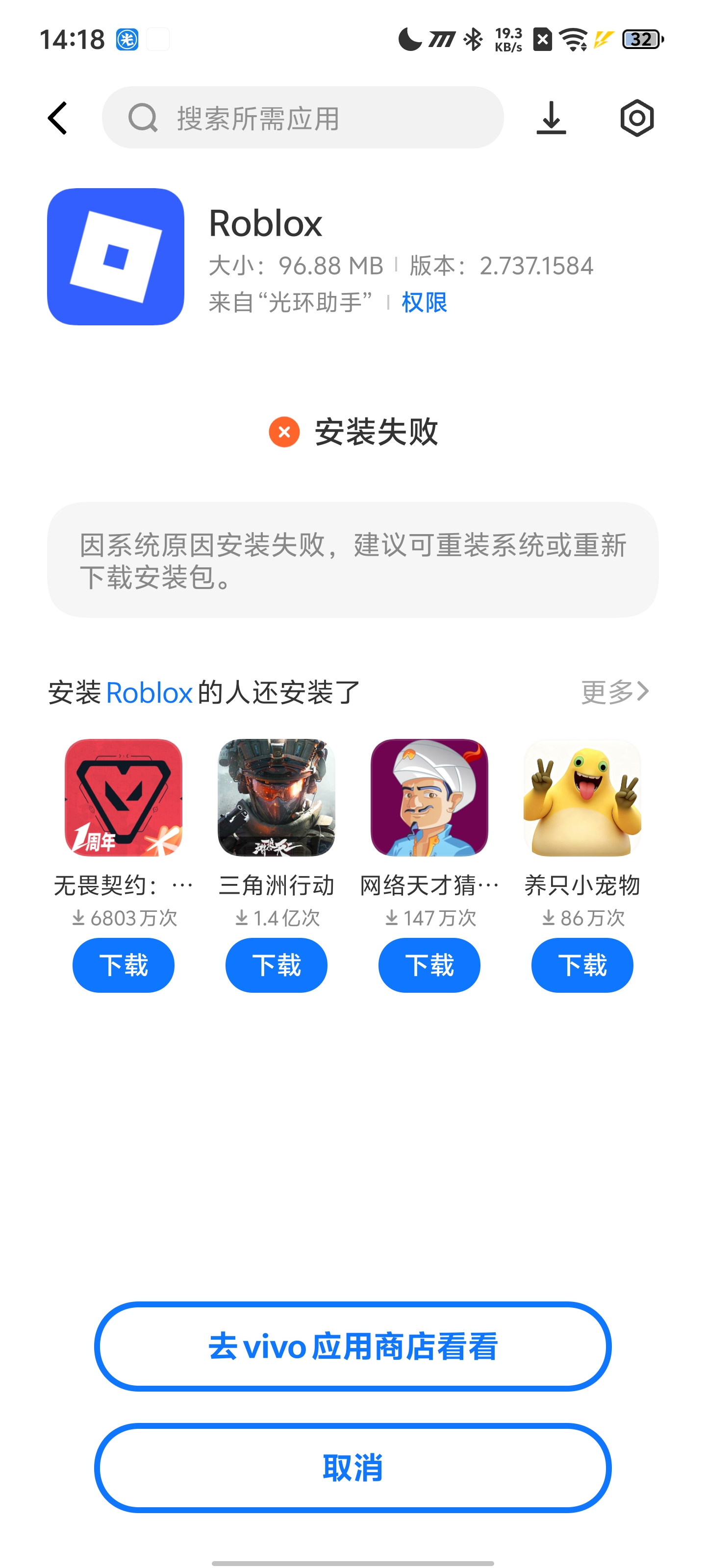
Task: View Roblox 权限 permissions link
Action: coord(425,302)
